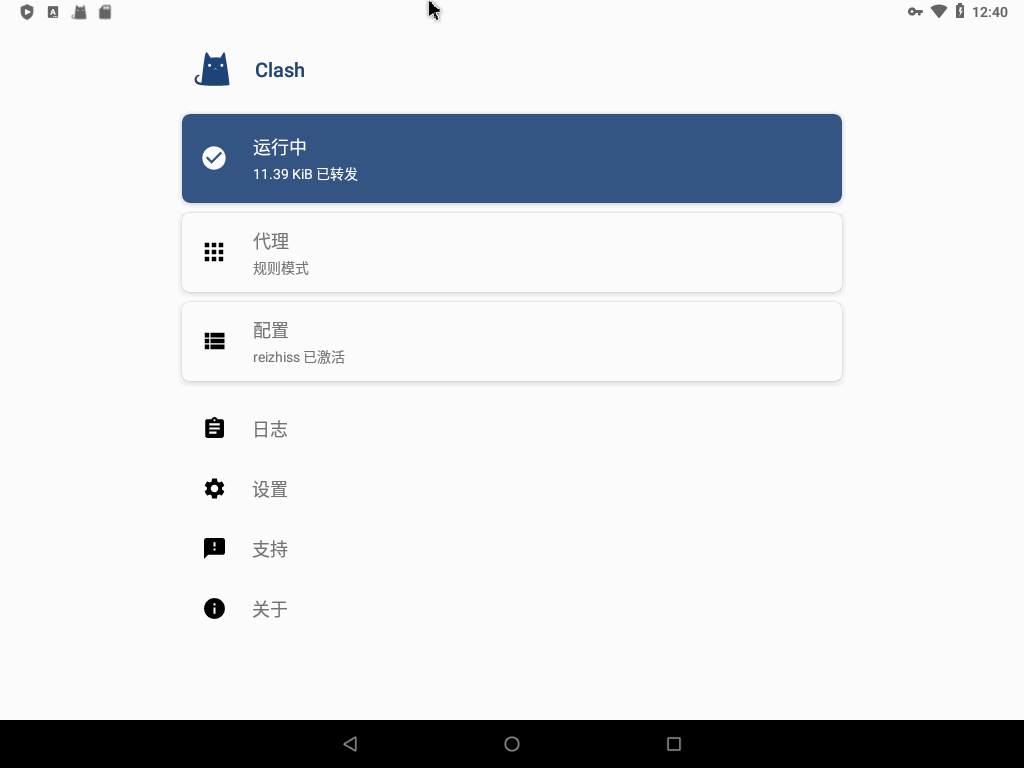Go back with the system back button
This screenshot has height=768, width=1024.
click(x=350, y=744)
